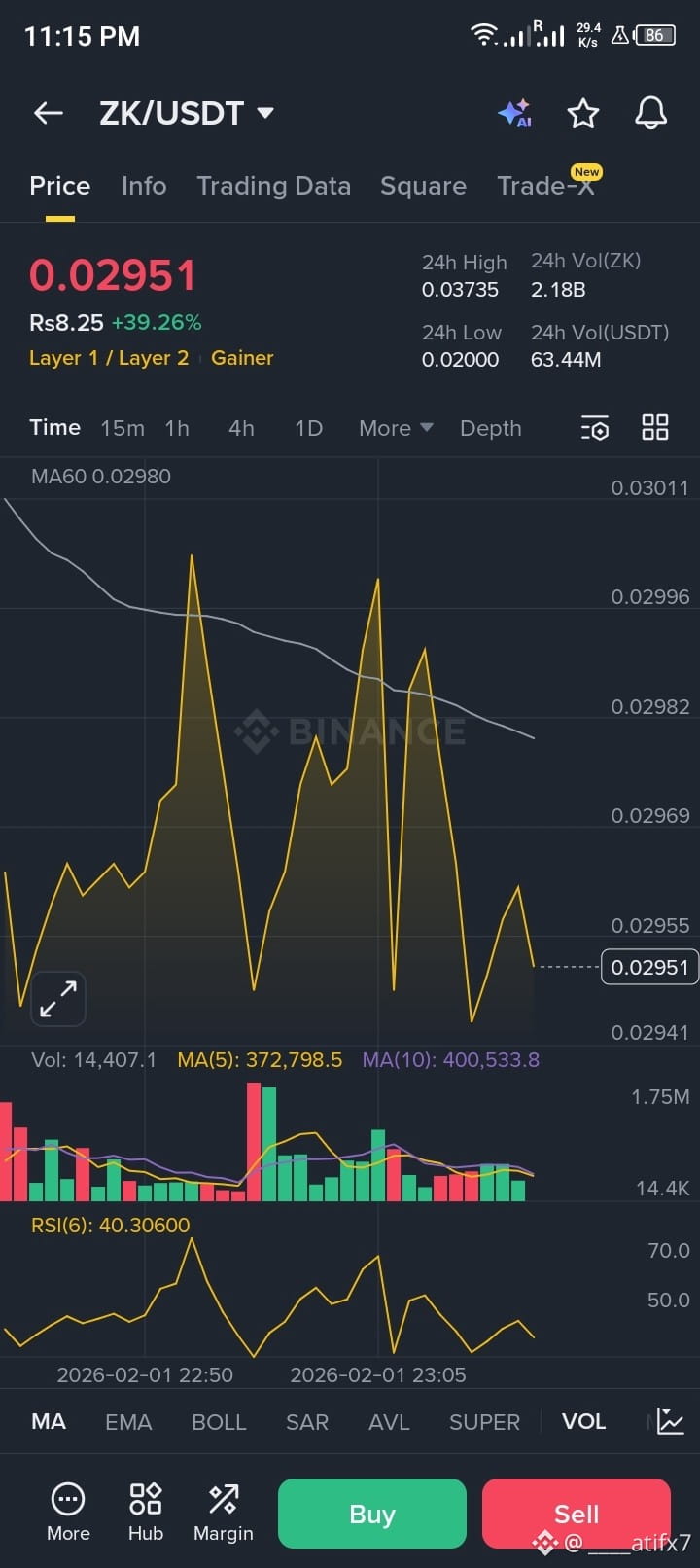This screenshot has width=700, height=1568.
Task: Select the 1D chart interval
Action: 308,428
